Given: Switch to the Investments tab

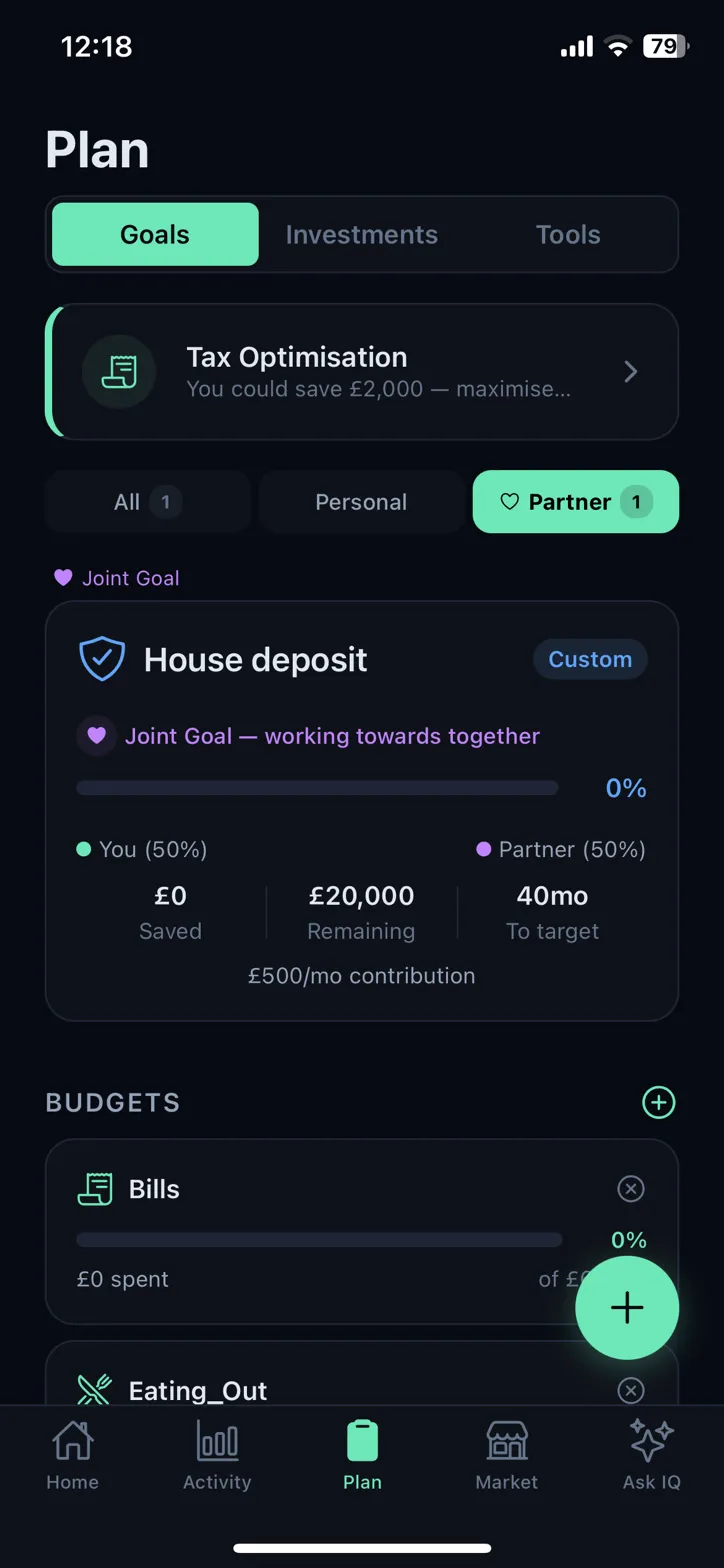Looking at the screenshot, I should point(361,234).
